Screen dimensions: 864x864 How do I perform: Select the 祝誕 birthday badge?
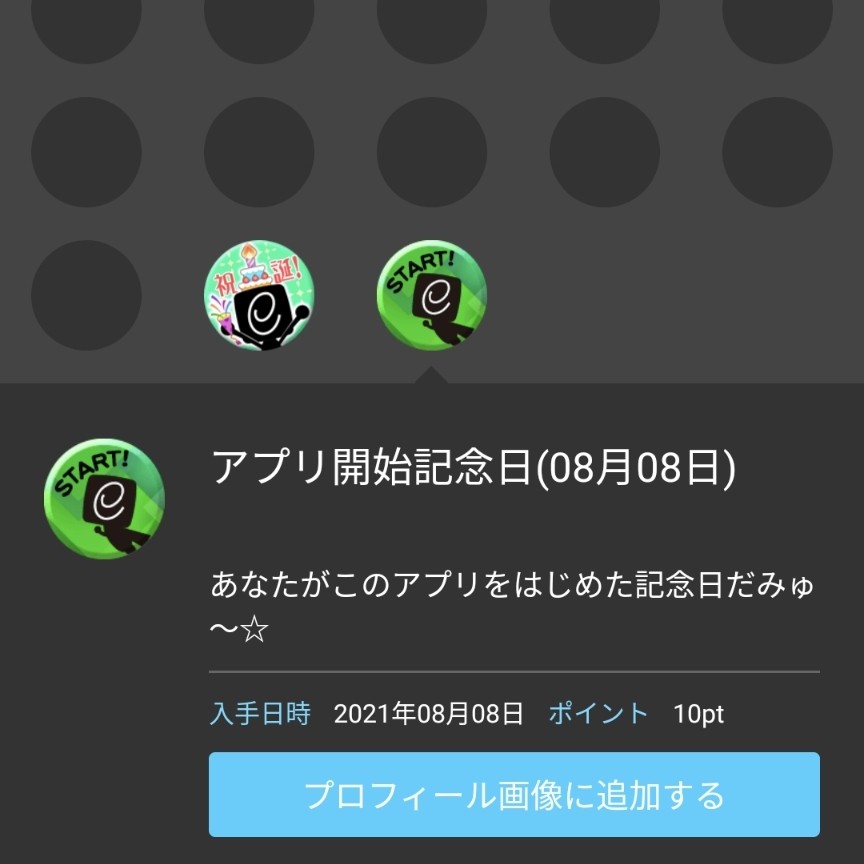pos(259,295)
